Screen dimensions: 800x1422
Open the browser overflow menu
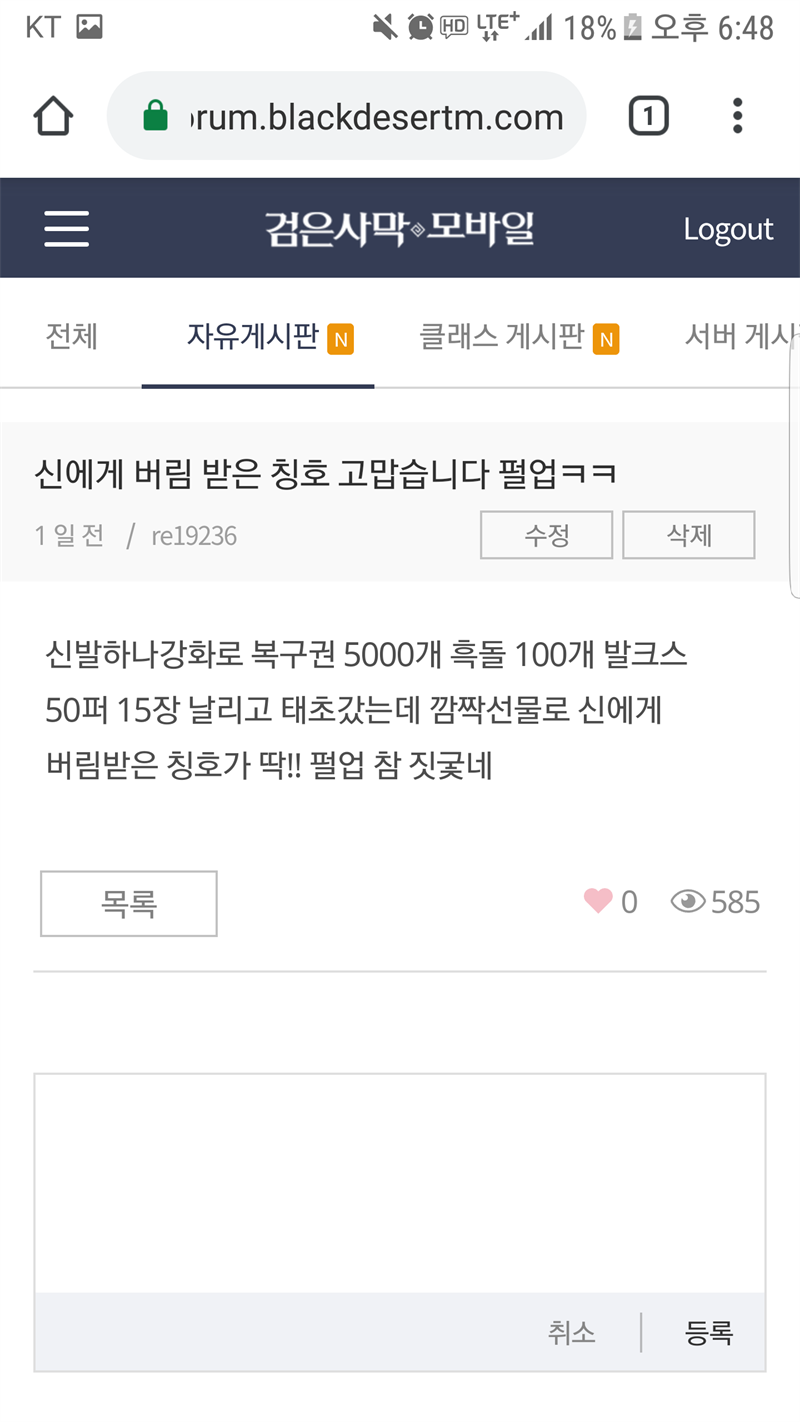737,117
